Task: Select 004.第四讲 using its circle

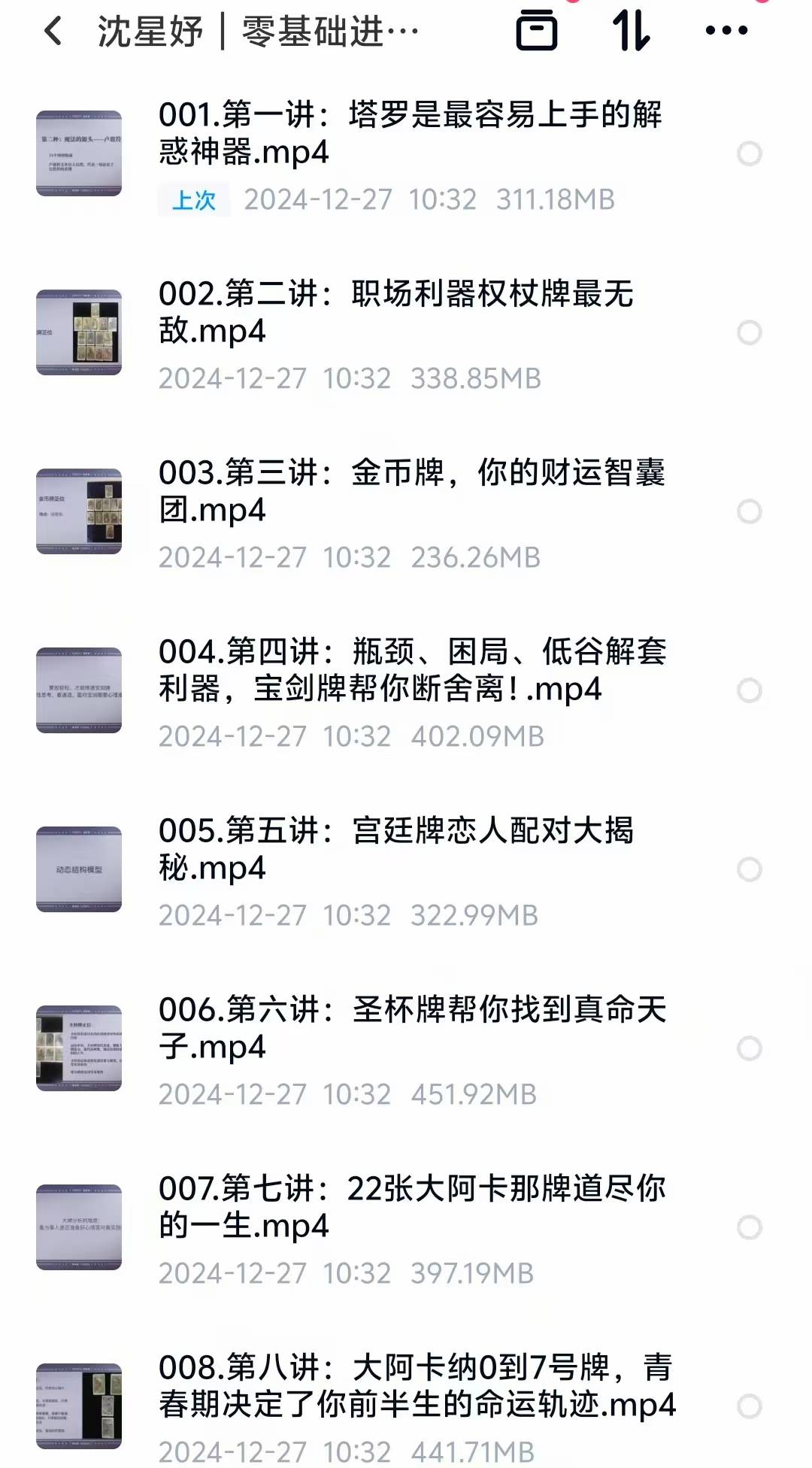Action: [x=749, y=690]
